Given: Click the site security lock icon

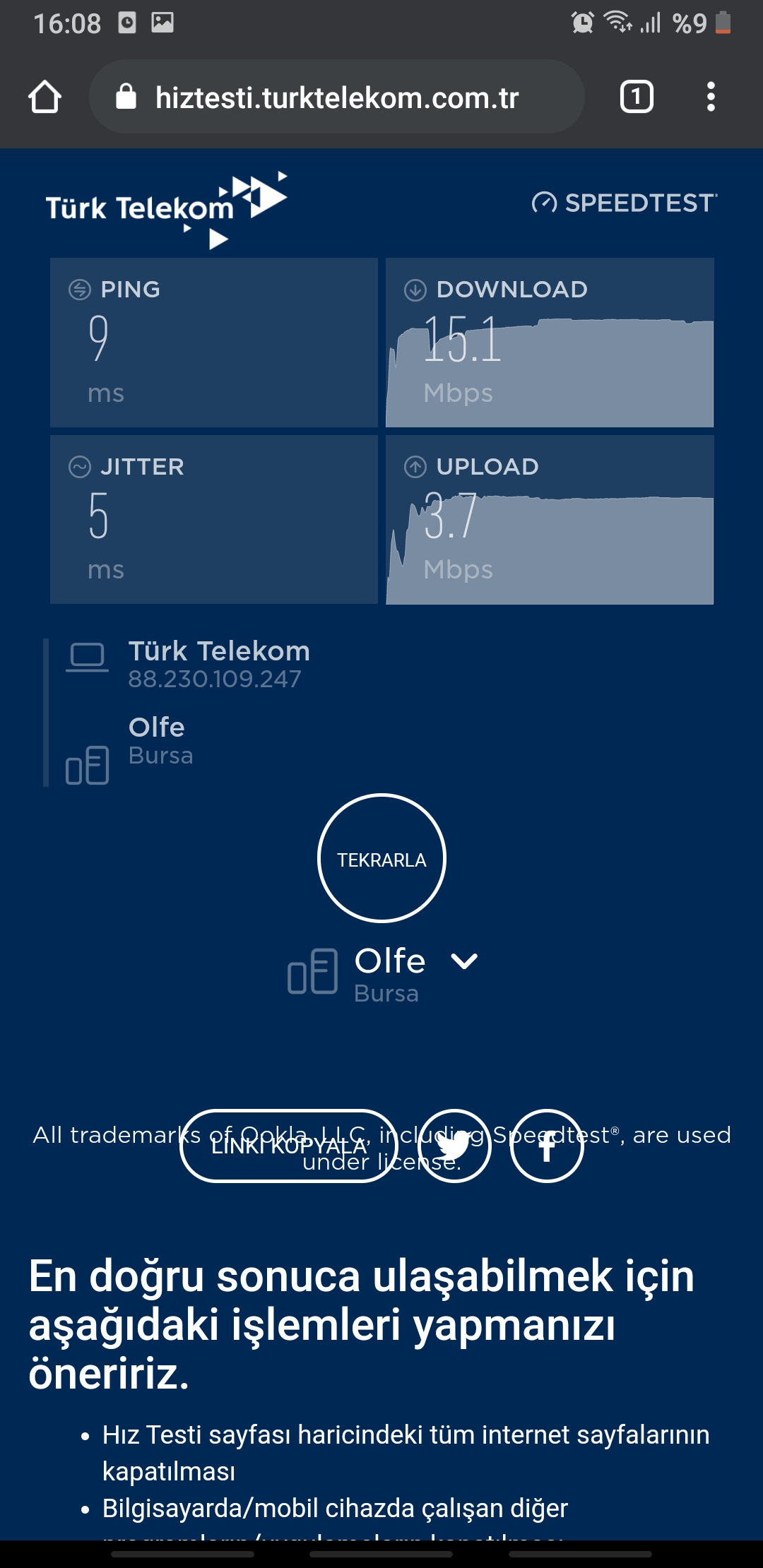Looking at the screenshot, I should [x=127, y=97].
